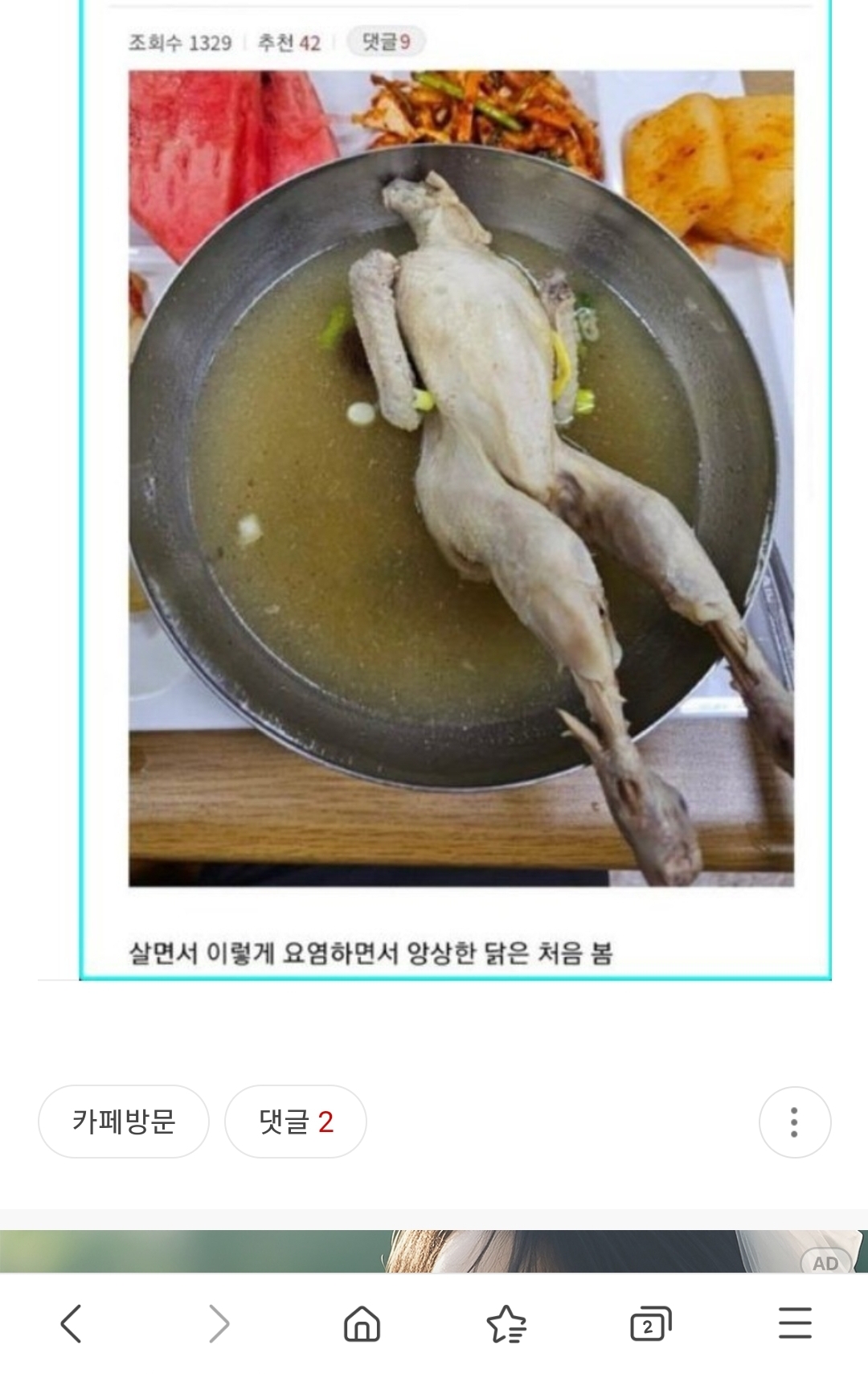Open the embedded chicken soup post image
The image size is (868, 1374).
(461, 478)
